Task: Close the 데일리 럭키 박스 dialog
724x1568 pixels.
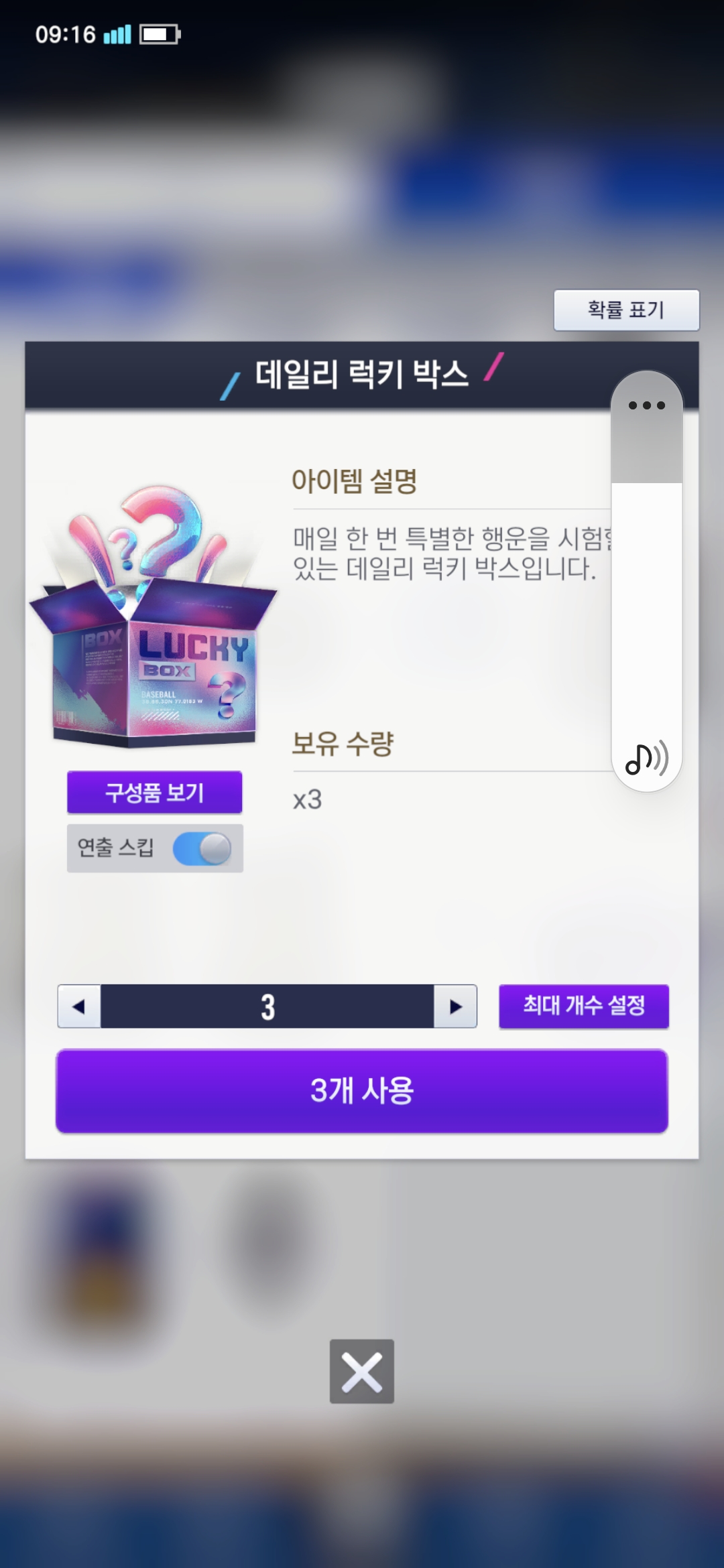Action: pos(362,1371)
